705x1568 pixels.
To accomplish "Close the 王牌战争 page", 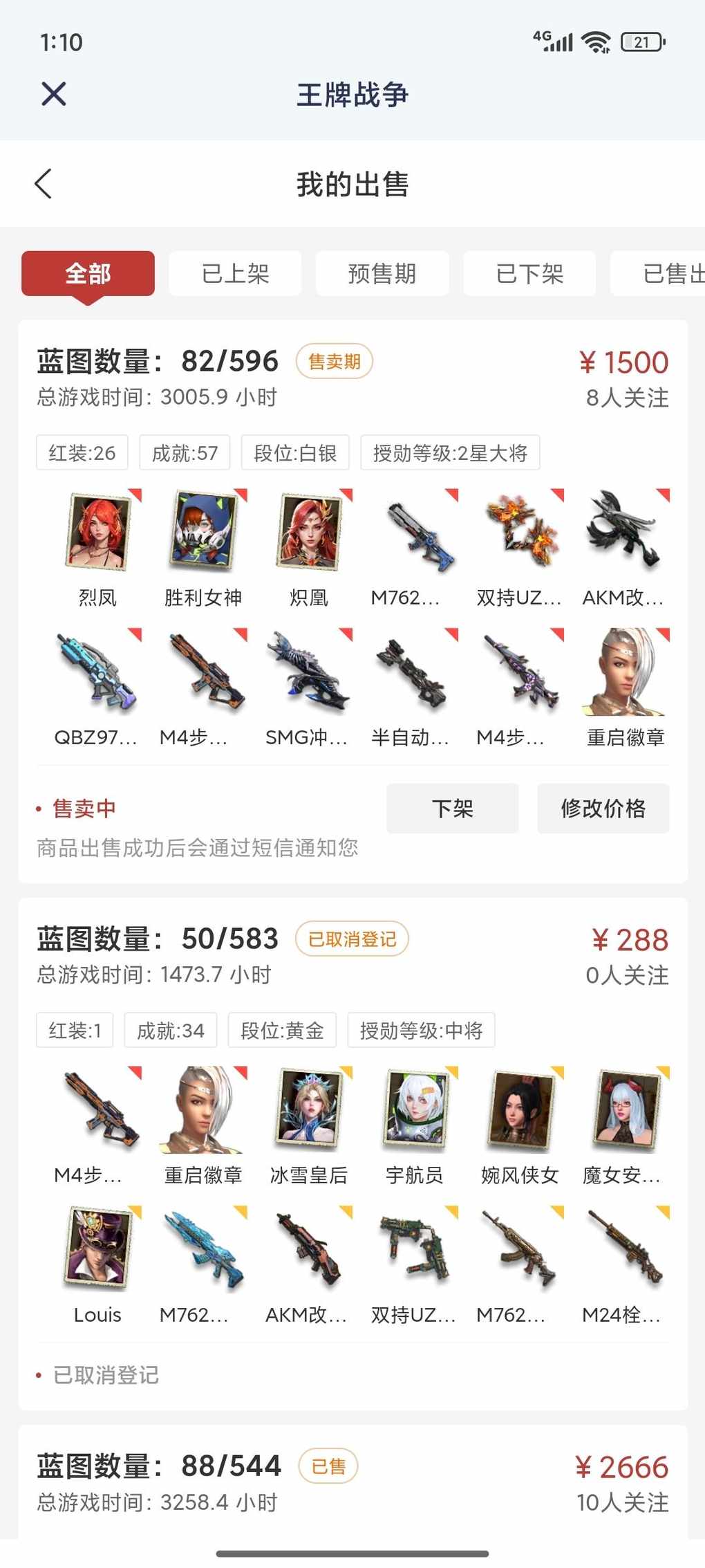I will [x=53, y=94].
